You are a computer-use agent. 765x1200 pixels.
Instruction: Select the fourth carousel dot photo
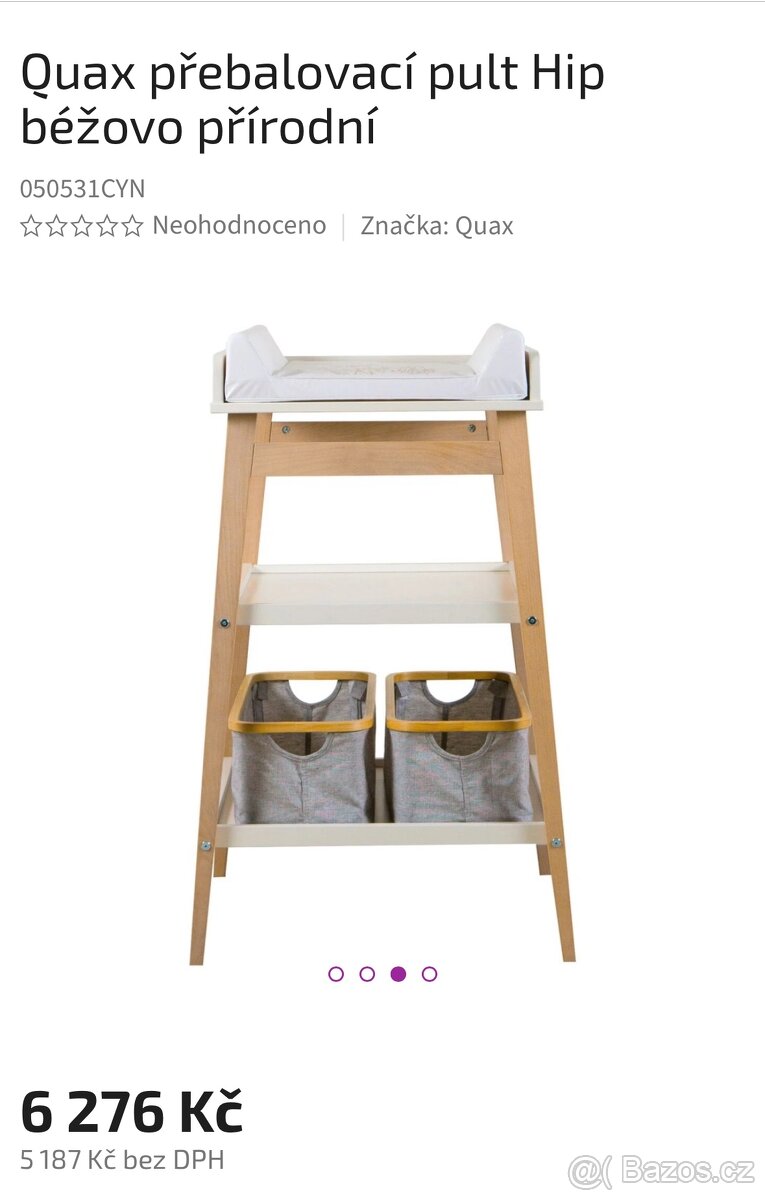point(429,974)
